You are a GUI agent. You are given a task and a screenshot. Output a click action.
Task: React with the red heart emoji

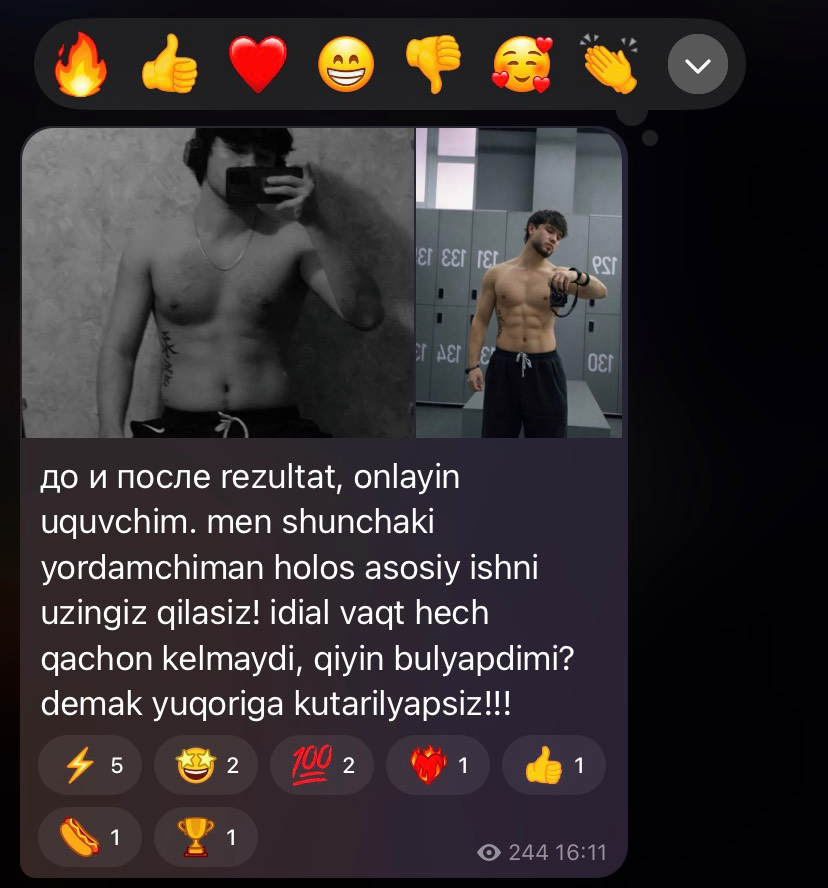257,66
